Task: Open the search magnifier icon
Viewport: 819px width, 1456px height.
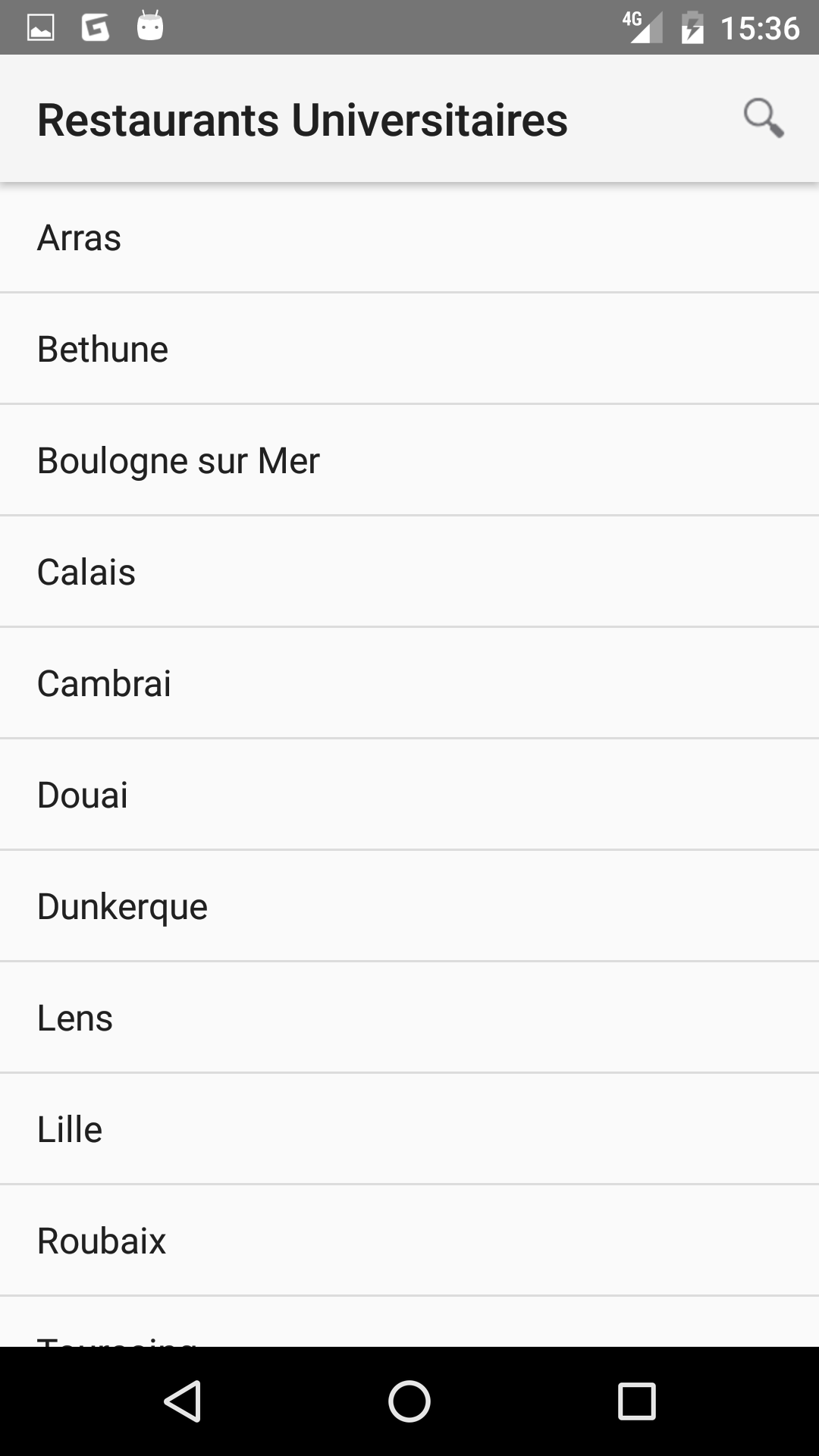Action: coord(763,118)
